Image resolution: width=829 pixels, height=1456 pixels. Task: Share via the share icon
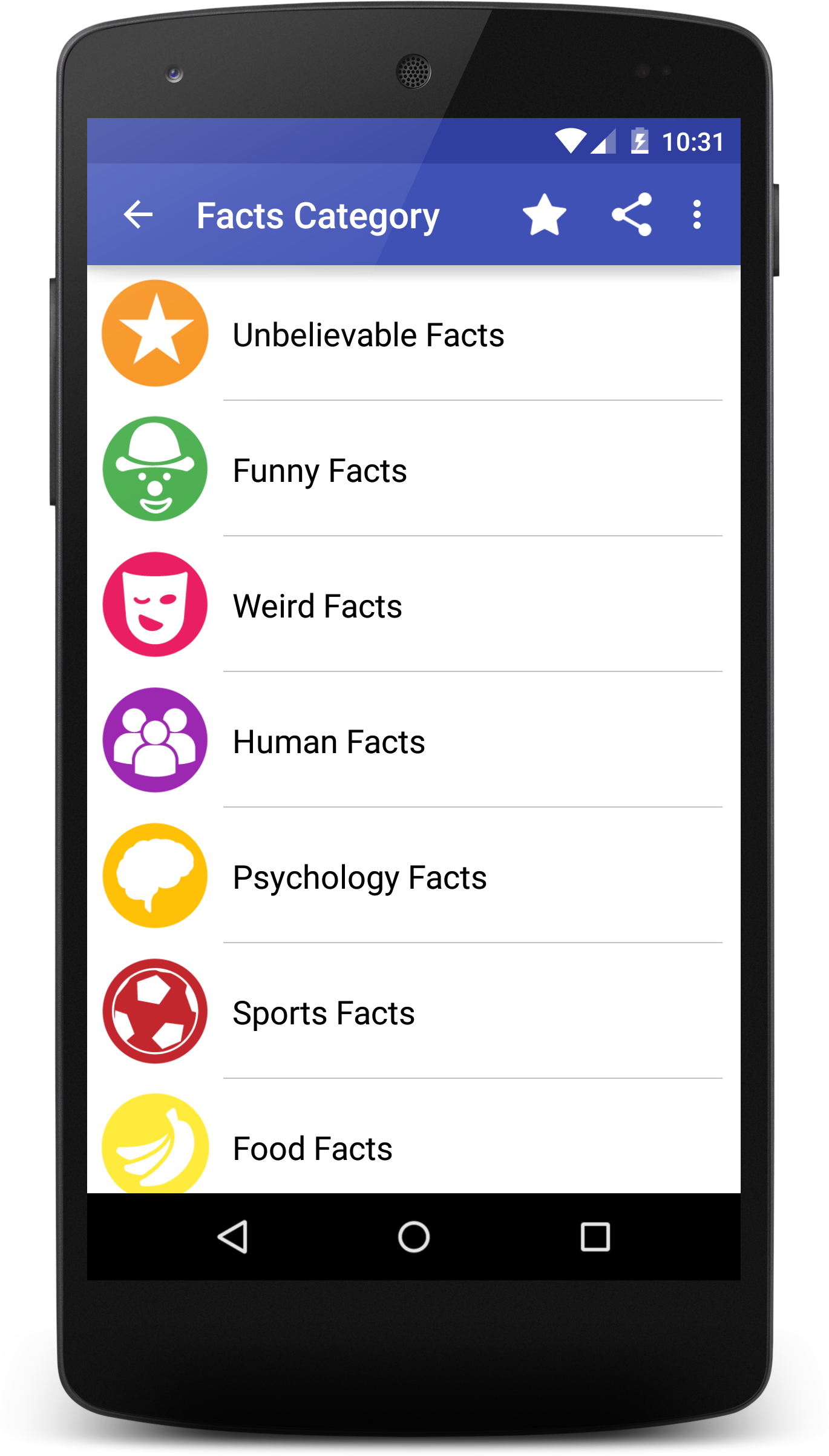(632, 215)
